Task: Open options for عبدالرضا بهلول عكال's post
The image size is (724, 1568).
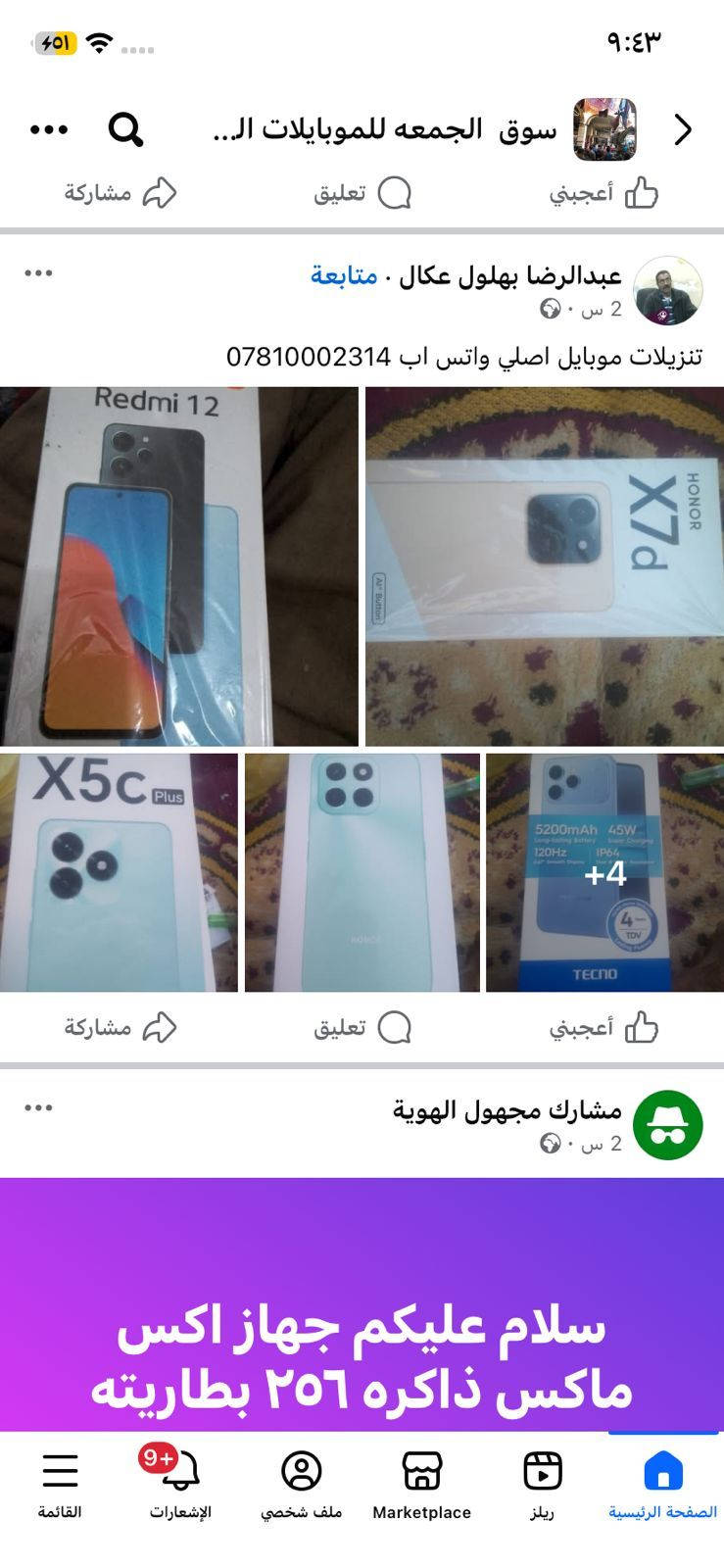Action: (x=38, y=273)
